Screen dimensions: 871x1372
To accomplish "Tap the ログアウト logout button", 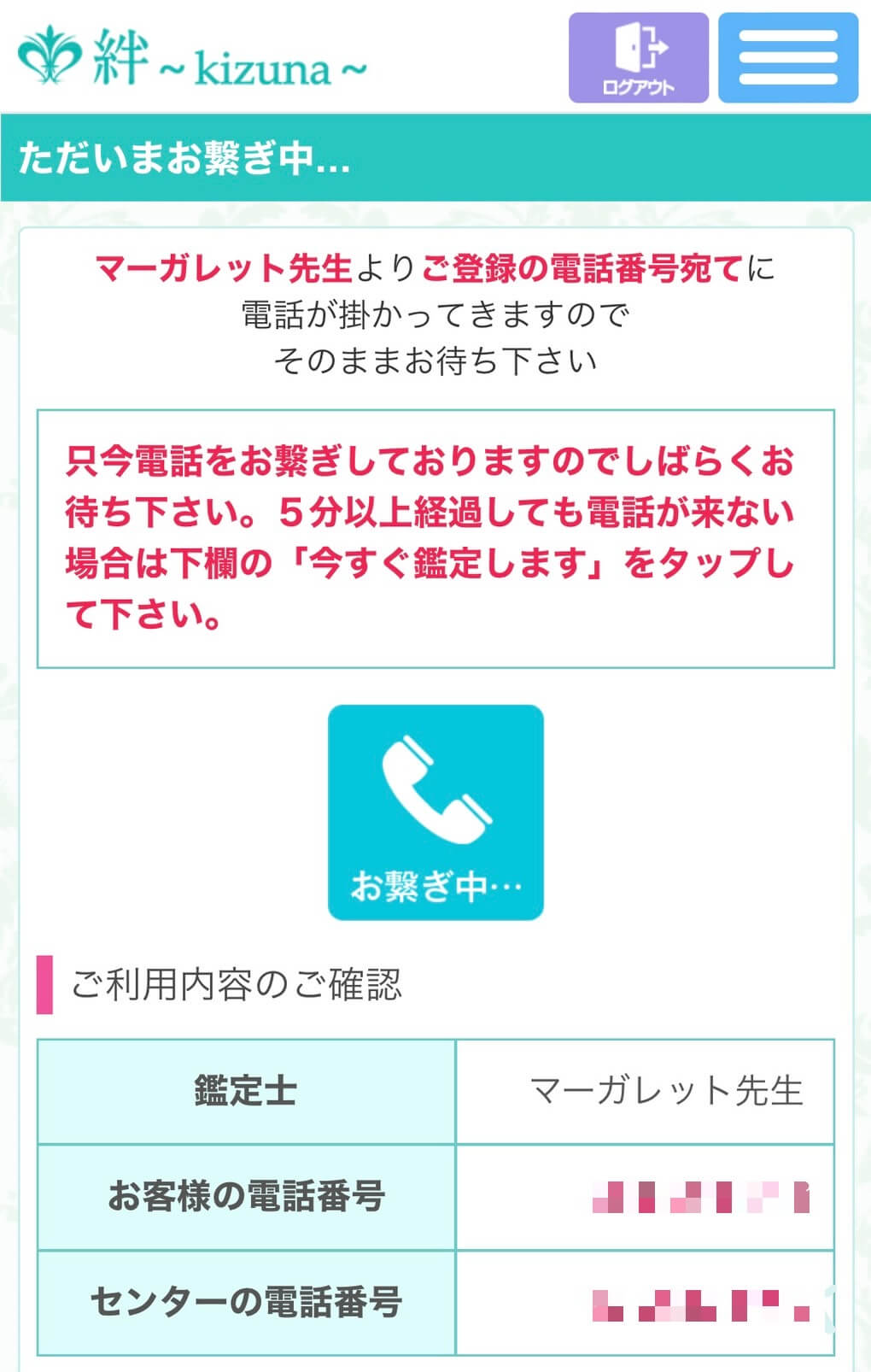I will (x=638, y=57).
